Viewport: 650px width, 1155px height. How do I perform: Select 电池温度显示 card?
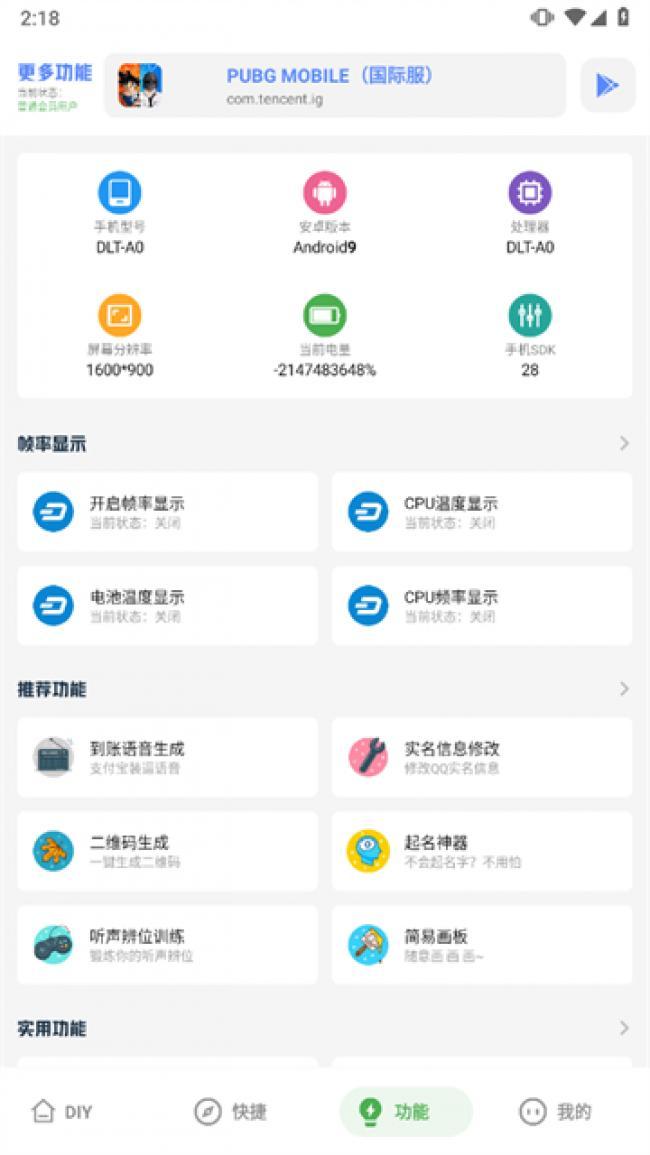coord(168,606)
